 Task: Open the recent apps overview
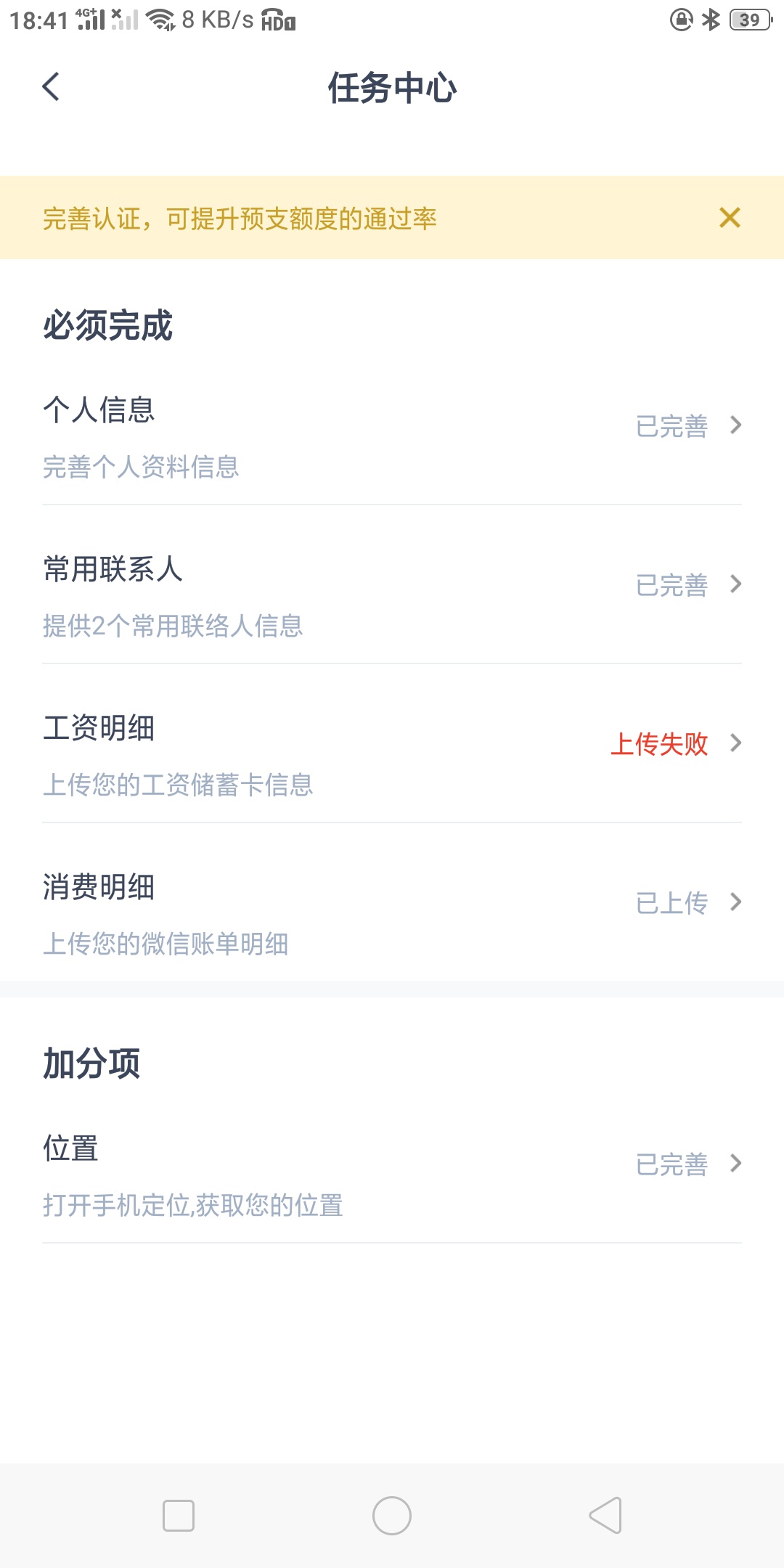point(179,1516)
